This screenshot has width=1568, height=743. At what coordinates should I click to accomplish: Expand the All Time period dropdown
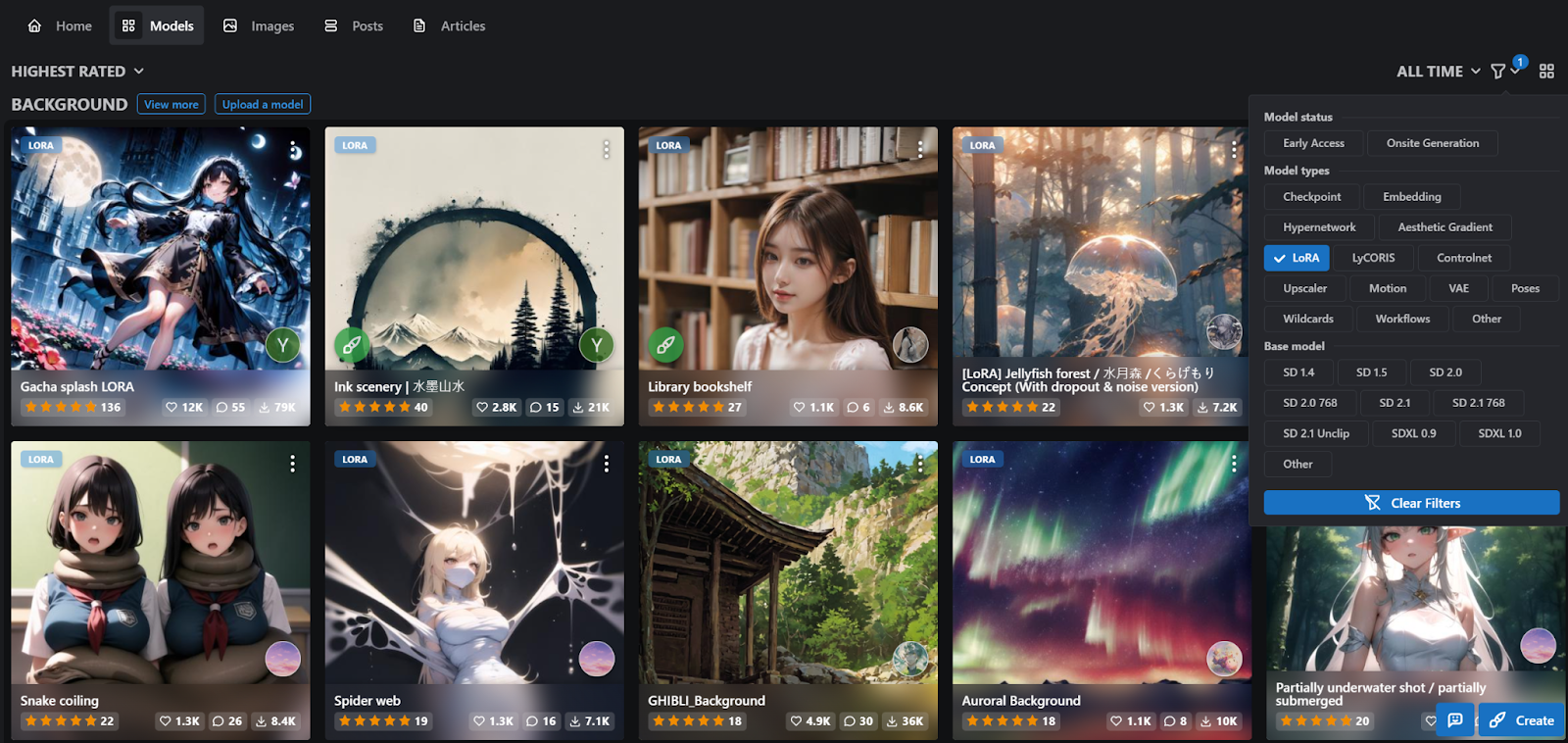coord(1438,71)
